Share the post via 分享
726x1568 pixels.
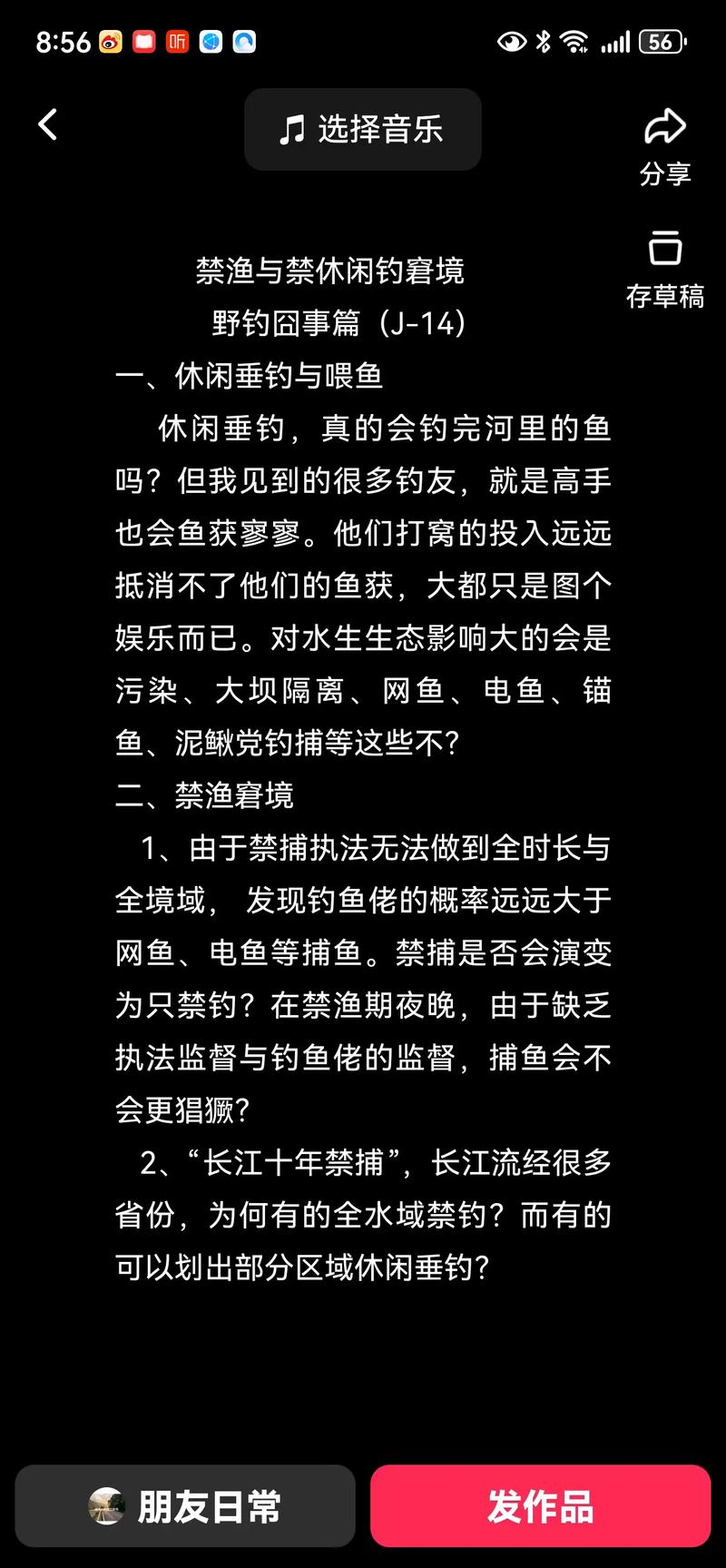click(x=665, y=145)
